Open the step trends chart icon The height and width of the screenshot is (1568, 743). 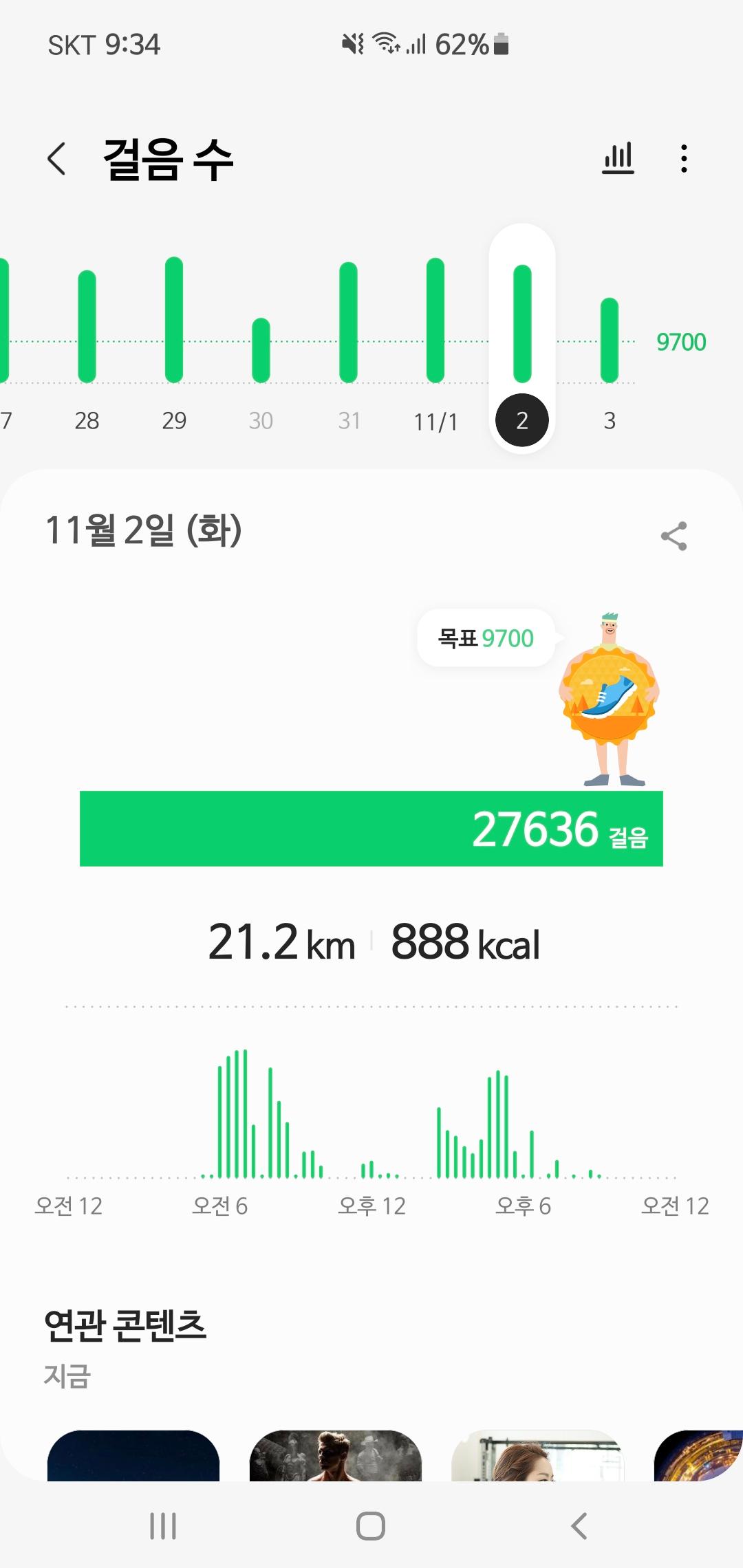(x=618, y=159)
